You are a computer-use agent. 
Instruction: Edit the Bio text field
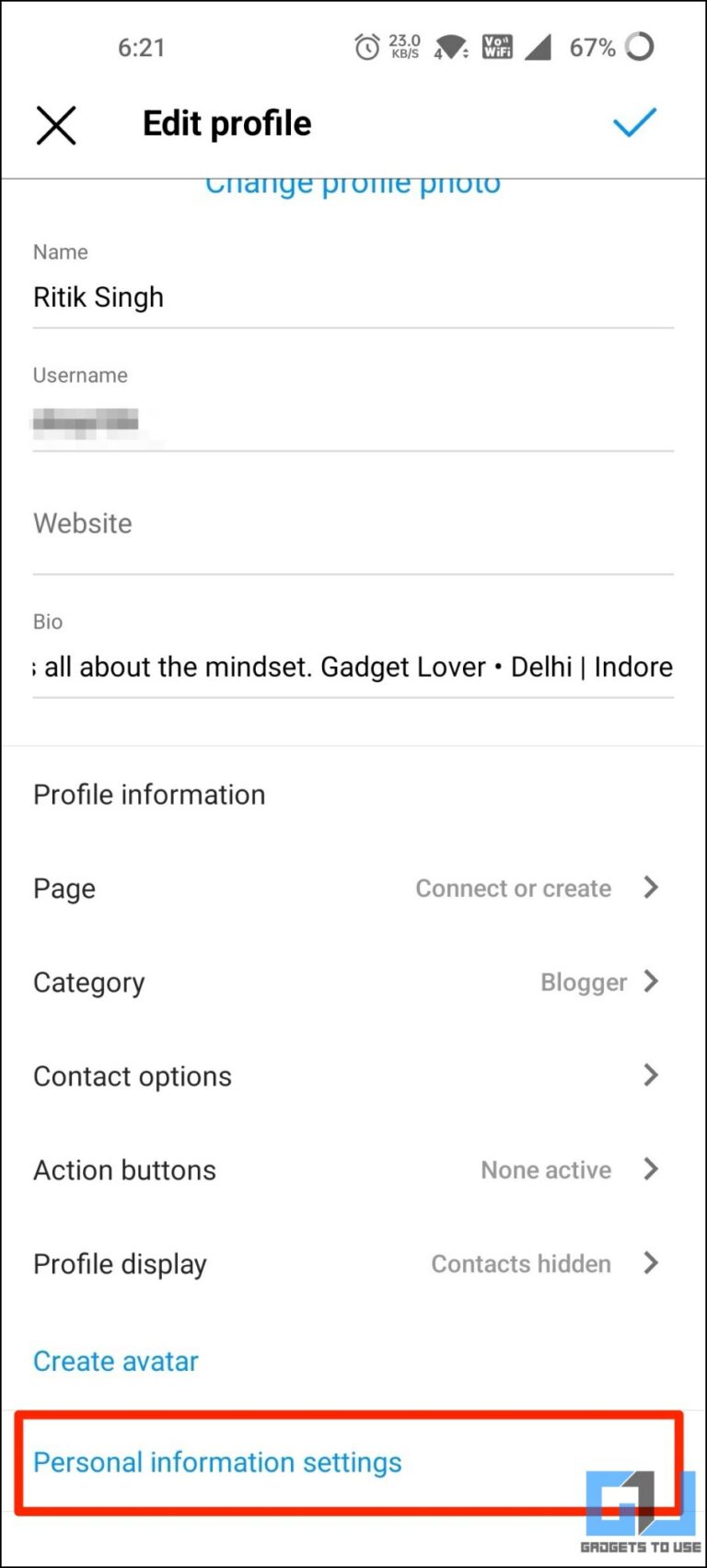353,667
